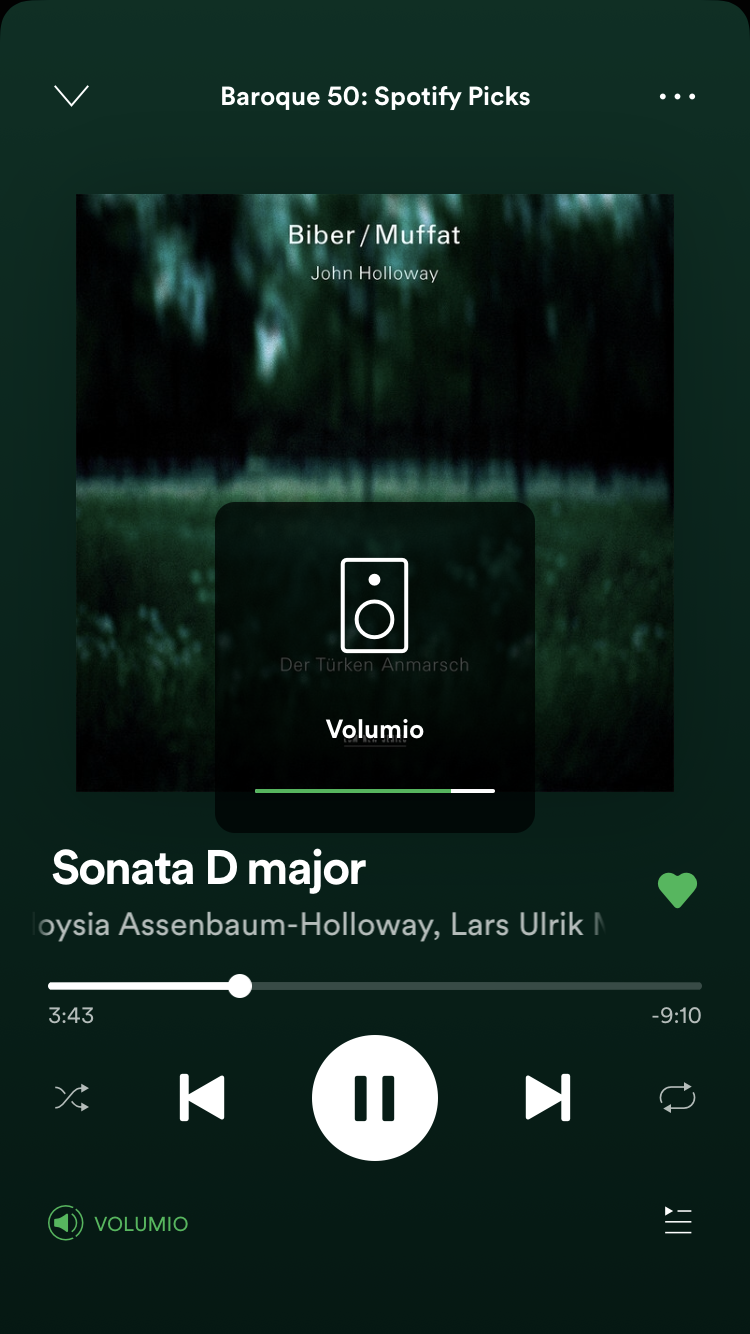Image resolution: width=750 pixels, height=1334 pixels.
Task: Shuffle the Baroque 50 playlist
Action: click(x=71, y=1097)
